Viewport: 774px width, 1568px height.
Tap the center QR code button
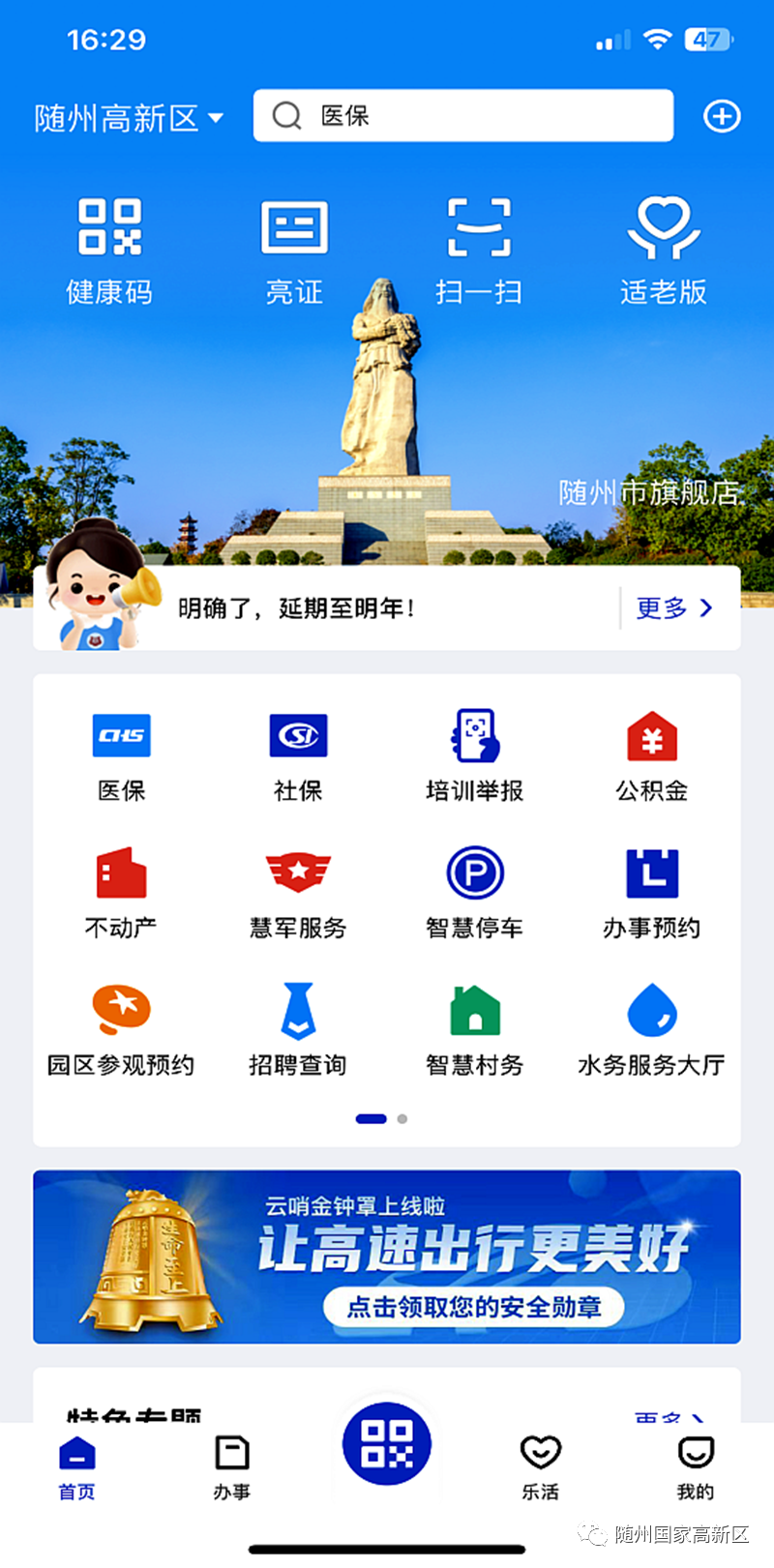click(387, 1443)
